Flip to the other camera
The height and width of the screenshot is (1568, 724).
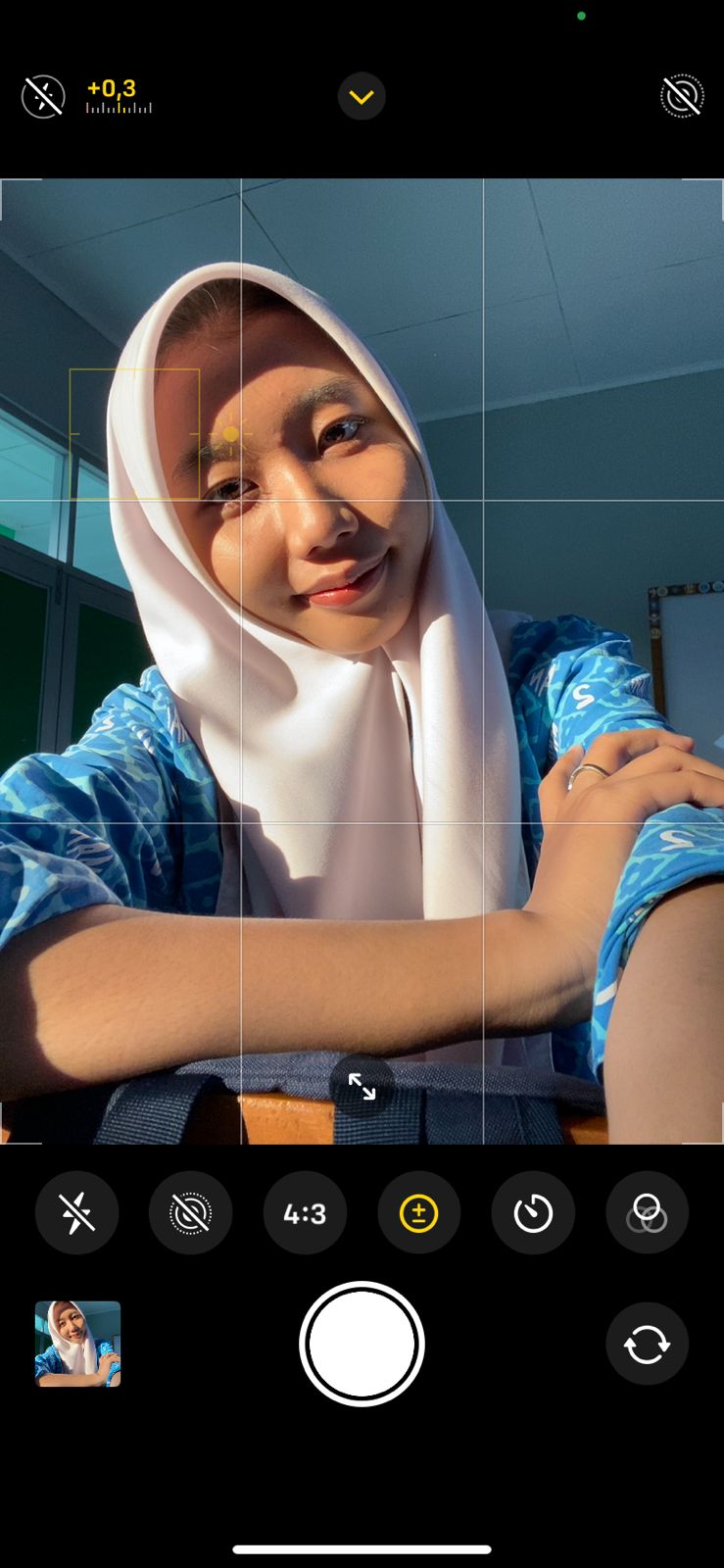click(x=647, y=1344)
